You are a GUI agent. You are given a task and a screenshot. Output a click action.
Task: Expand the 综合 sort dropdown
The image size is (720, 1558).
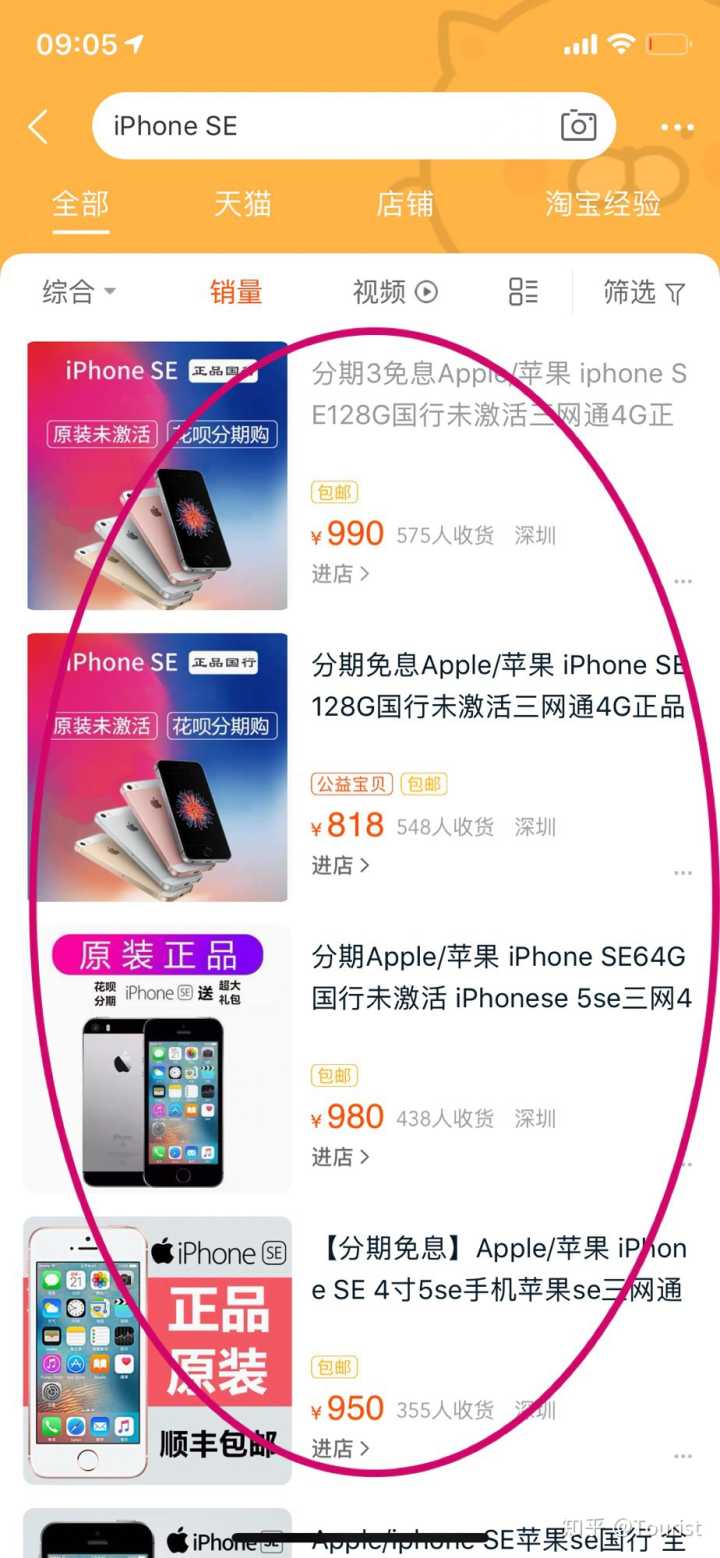point(79,292)
